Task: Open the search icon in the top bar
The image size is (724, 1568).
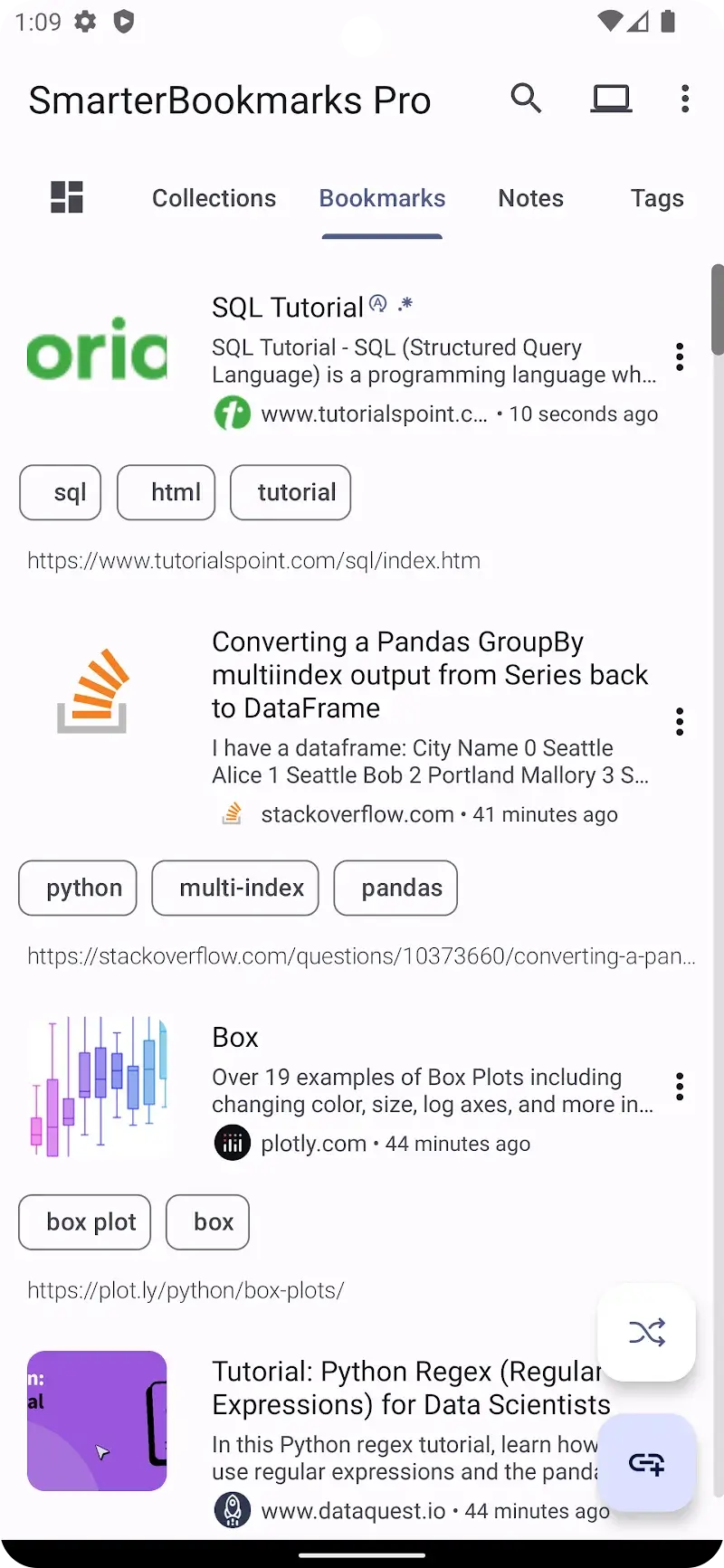Action: point(527,99)
